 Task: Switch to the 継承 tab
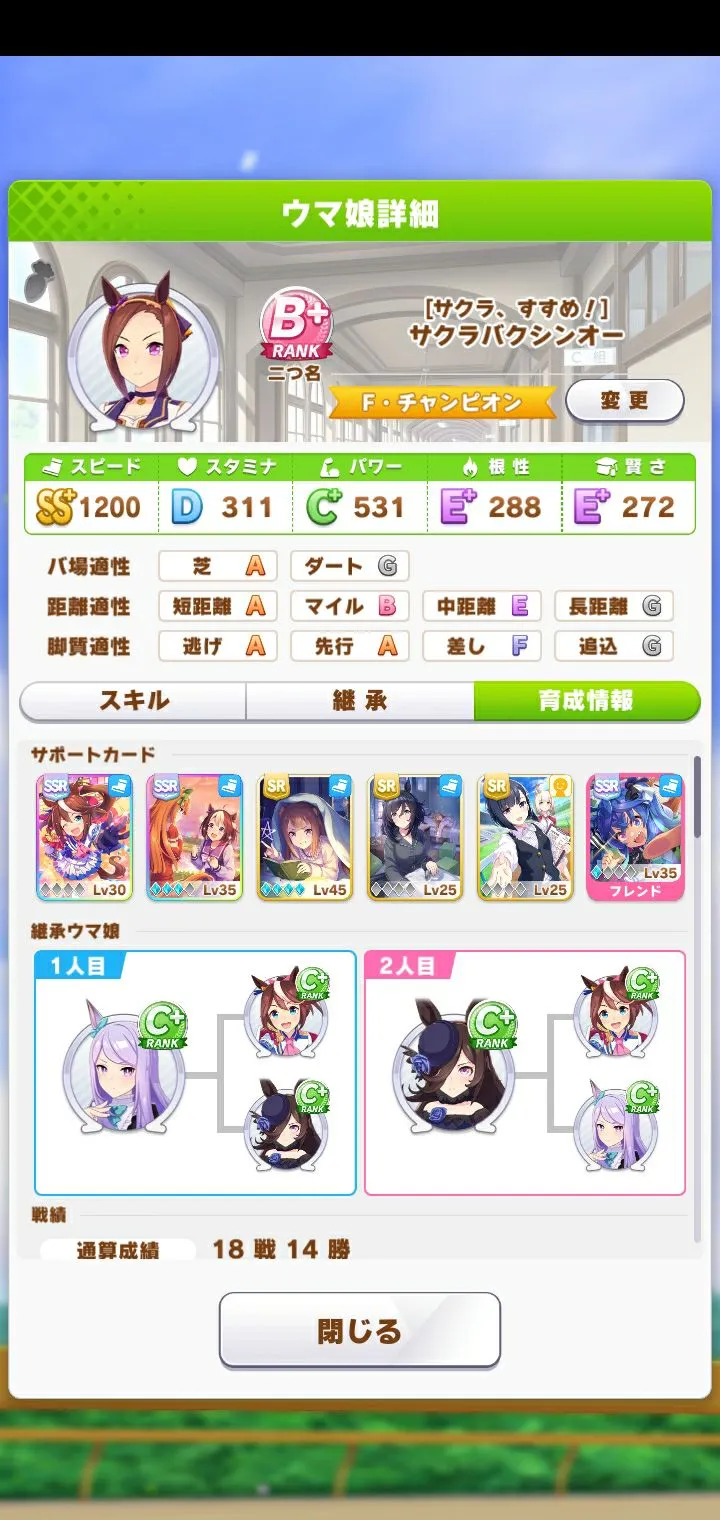pos(360,701)
